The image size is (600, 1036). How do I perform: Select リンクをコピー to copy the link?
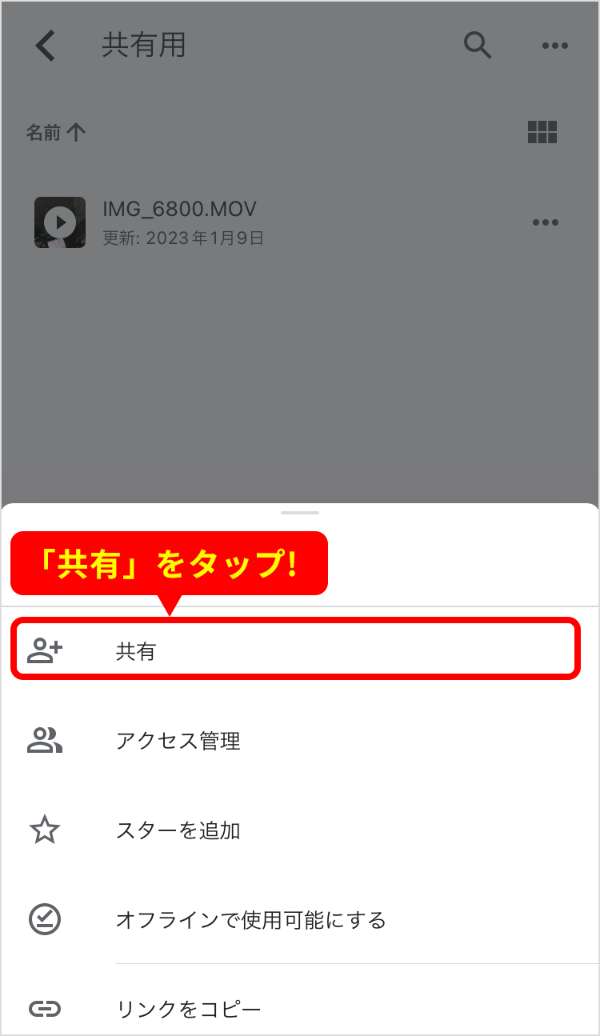tap(188, 1009)
